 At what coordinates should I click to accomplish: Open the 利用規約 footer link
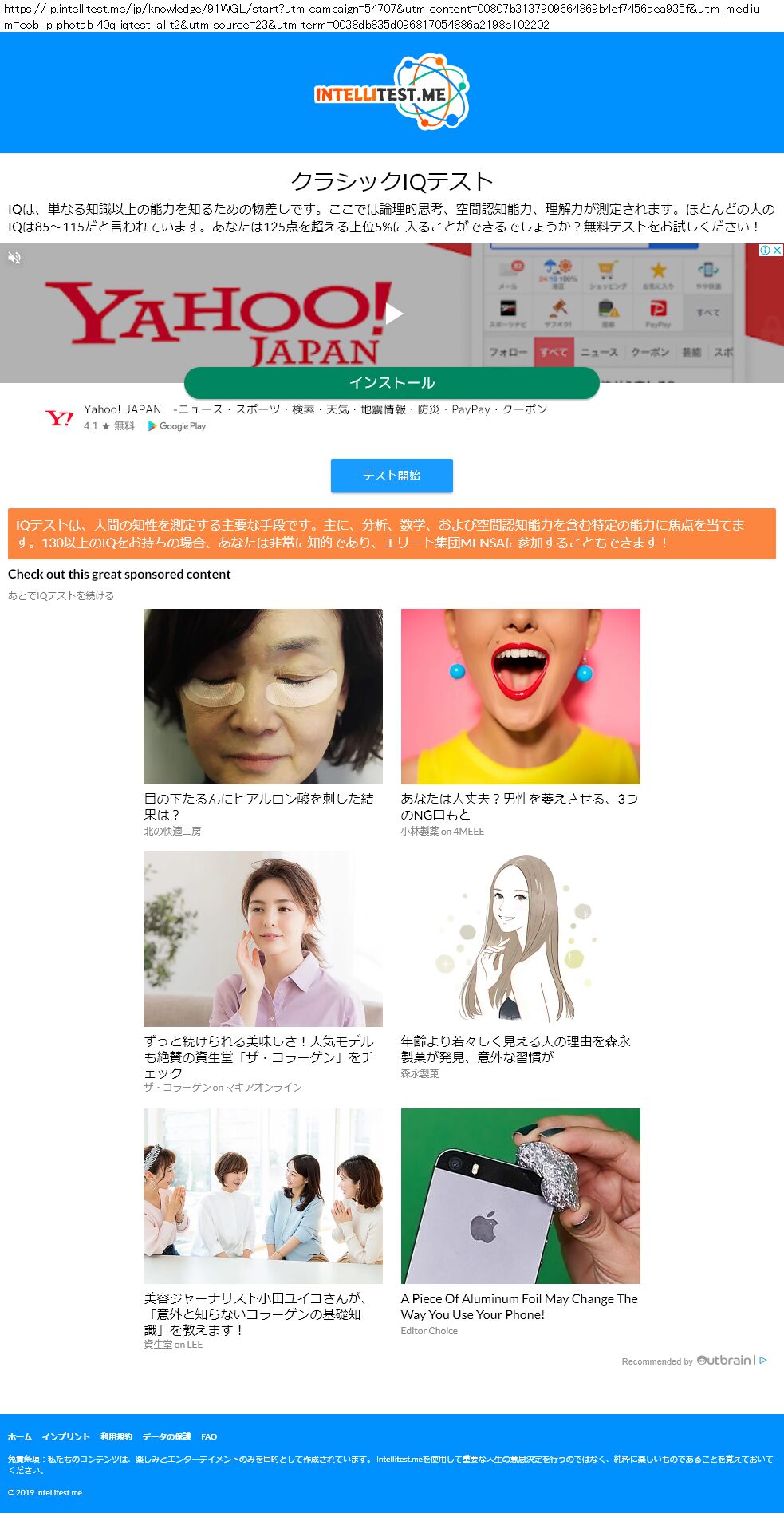(x=116, y=1437)
